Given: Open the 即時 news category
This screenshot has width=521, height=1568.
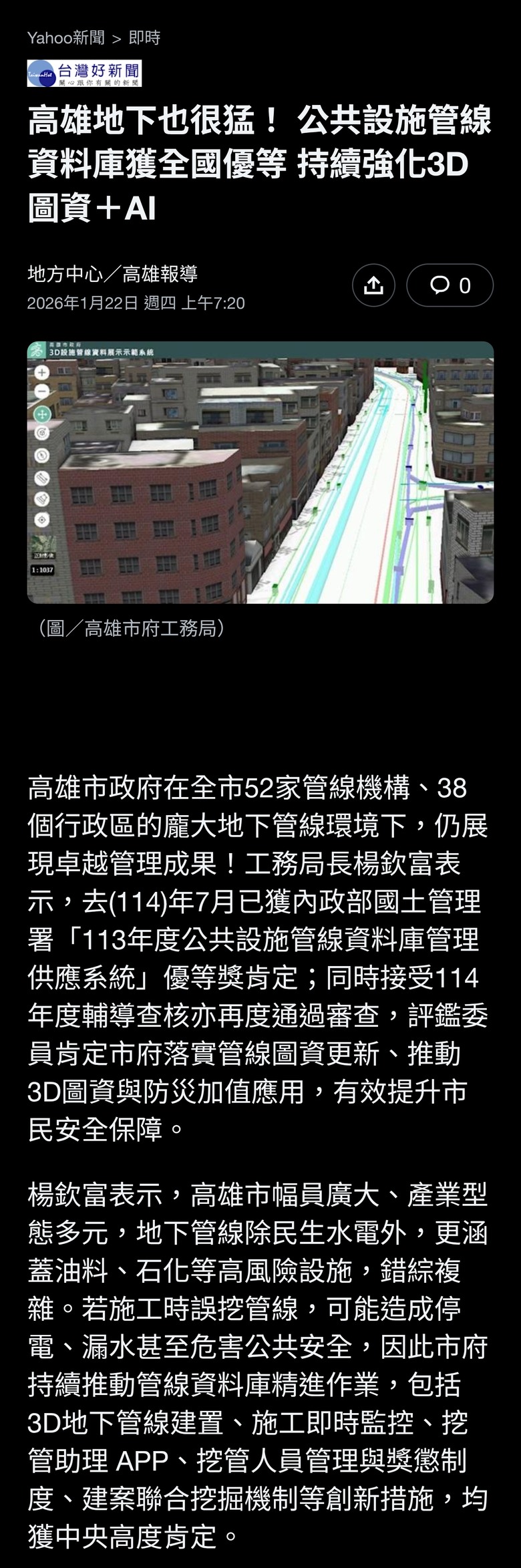Looking at the screenshot, I should (x=144, y=38).
